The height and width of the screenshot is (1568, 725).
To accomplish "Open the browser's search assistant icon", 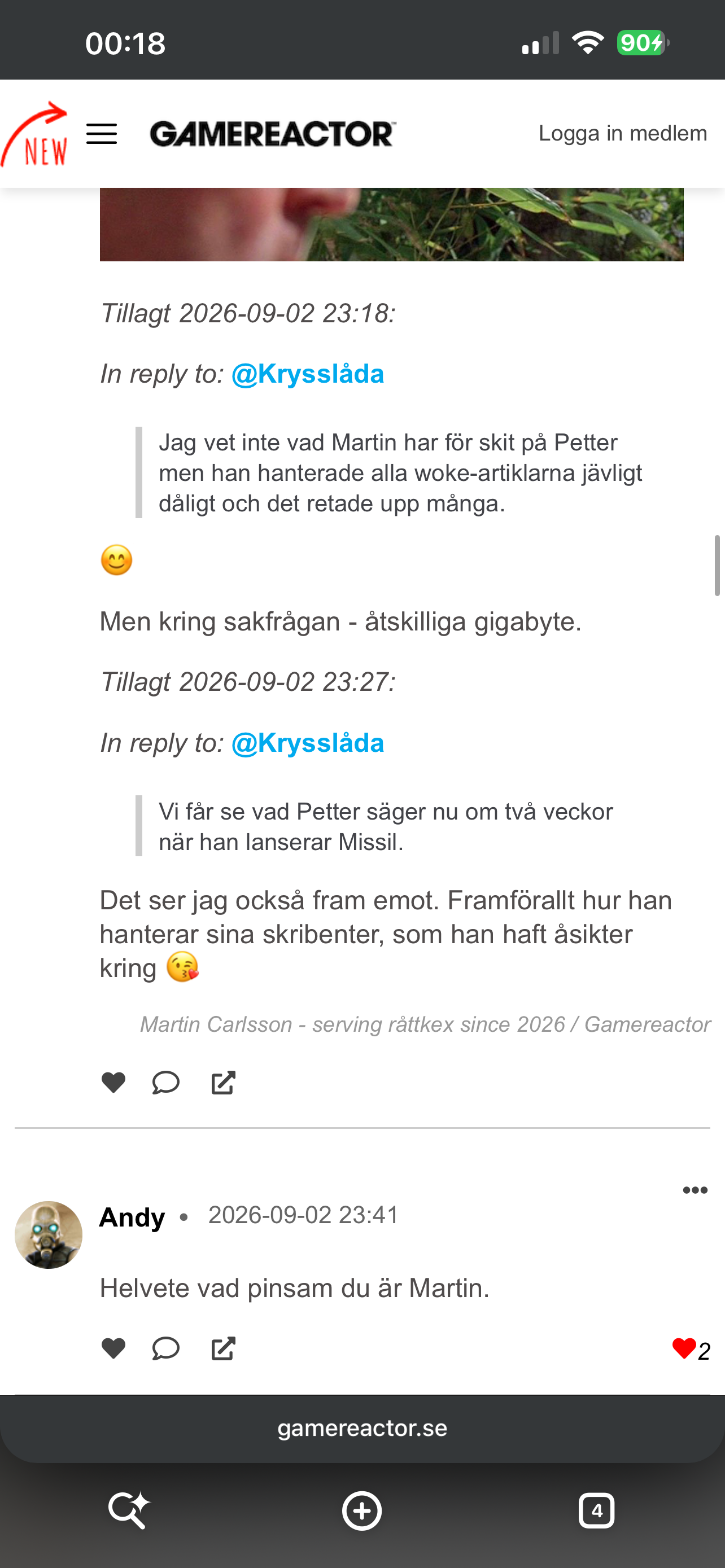I will [x=129, y=1510].
